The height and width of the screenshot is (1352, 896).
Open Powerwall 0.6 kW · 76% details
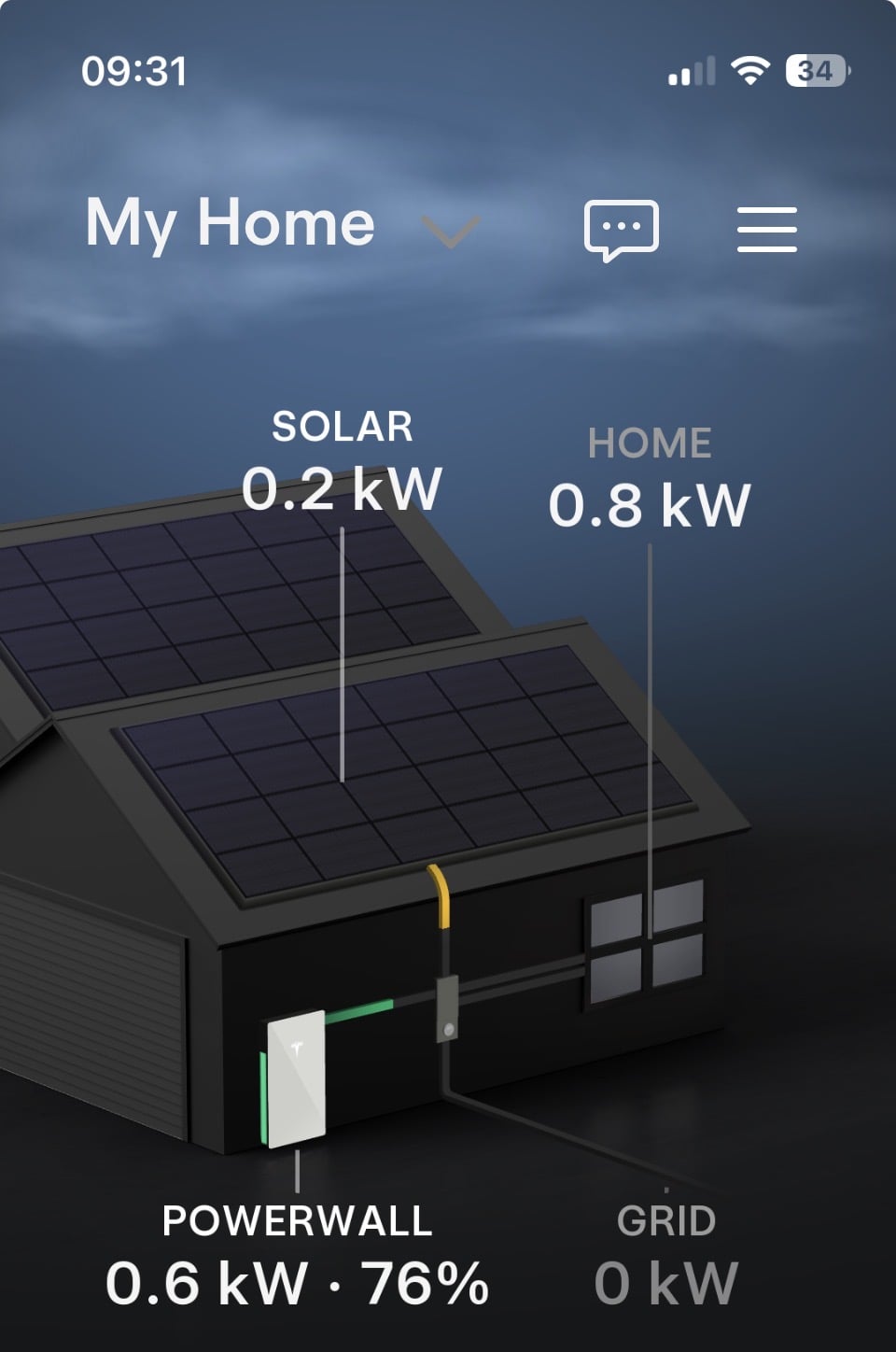297,1257
